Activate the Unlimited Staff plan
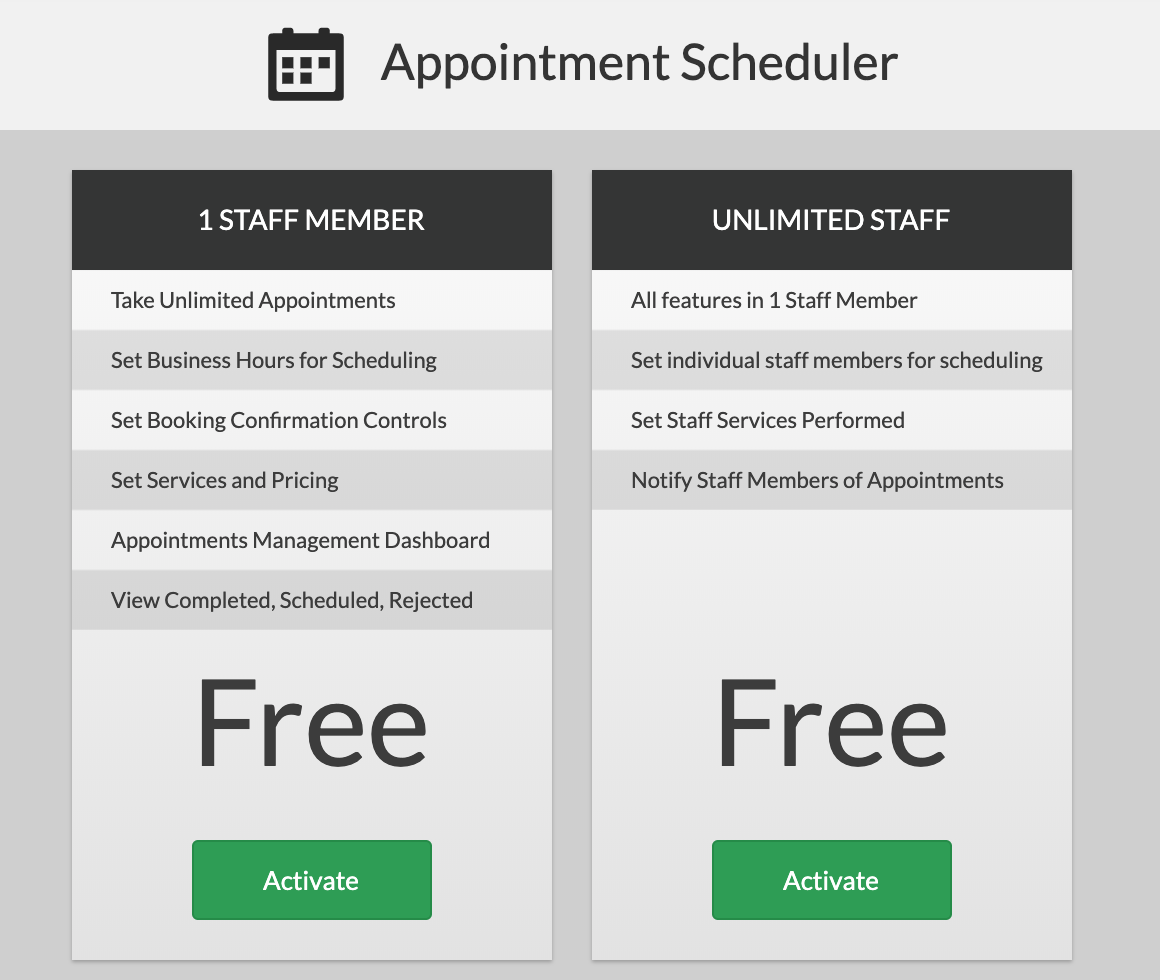 click(x=831, y=880)
